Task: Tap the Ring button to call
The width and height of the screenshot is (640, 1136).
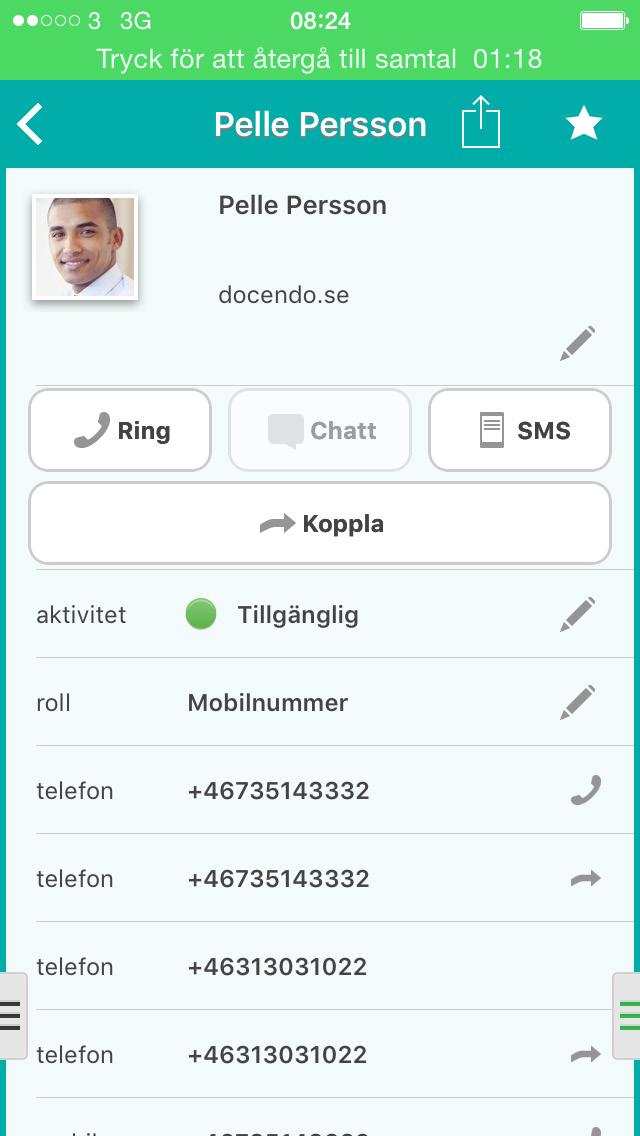Action: (120, 430)
